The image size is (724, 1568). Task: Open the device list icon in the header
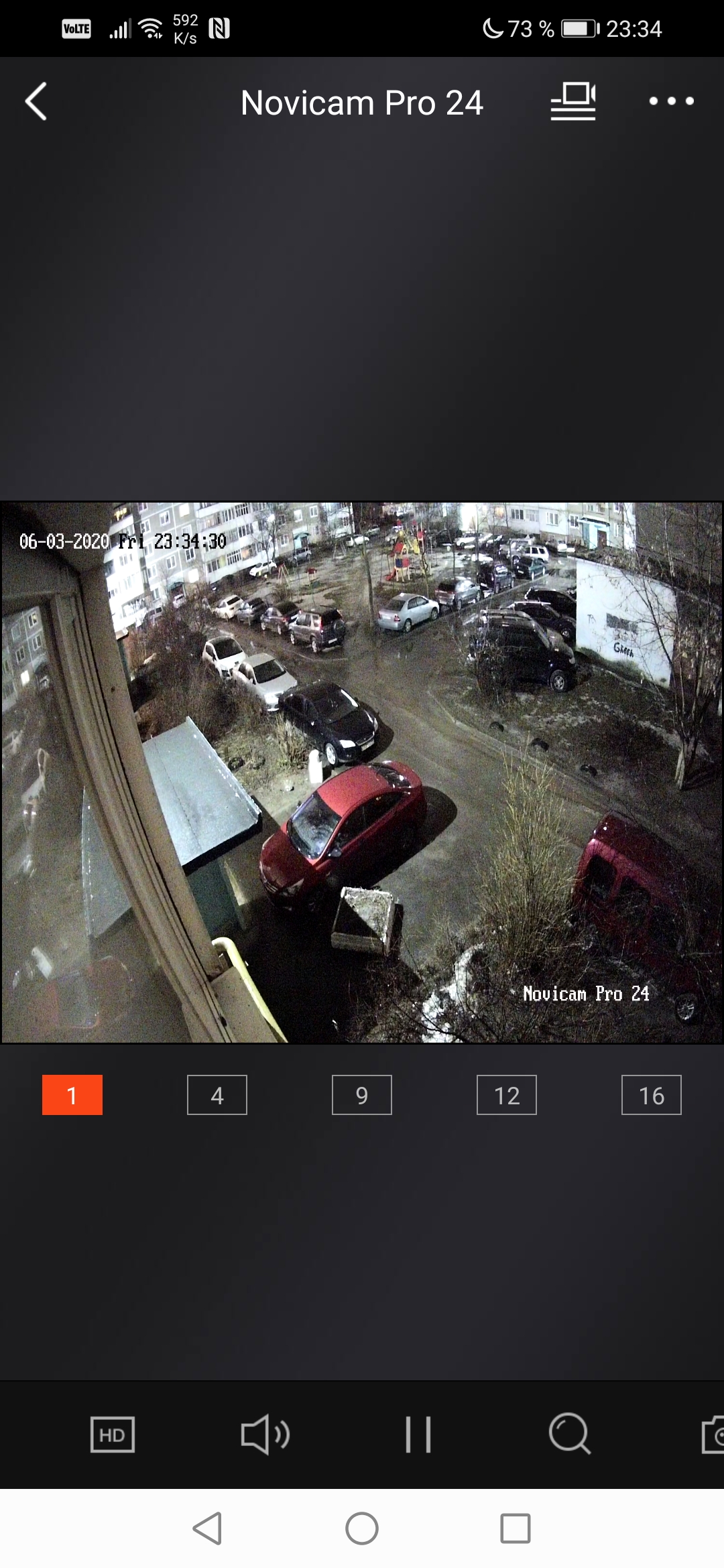(573, 102)
